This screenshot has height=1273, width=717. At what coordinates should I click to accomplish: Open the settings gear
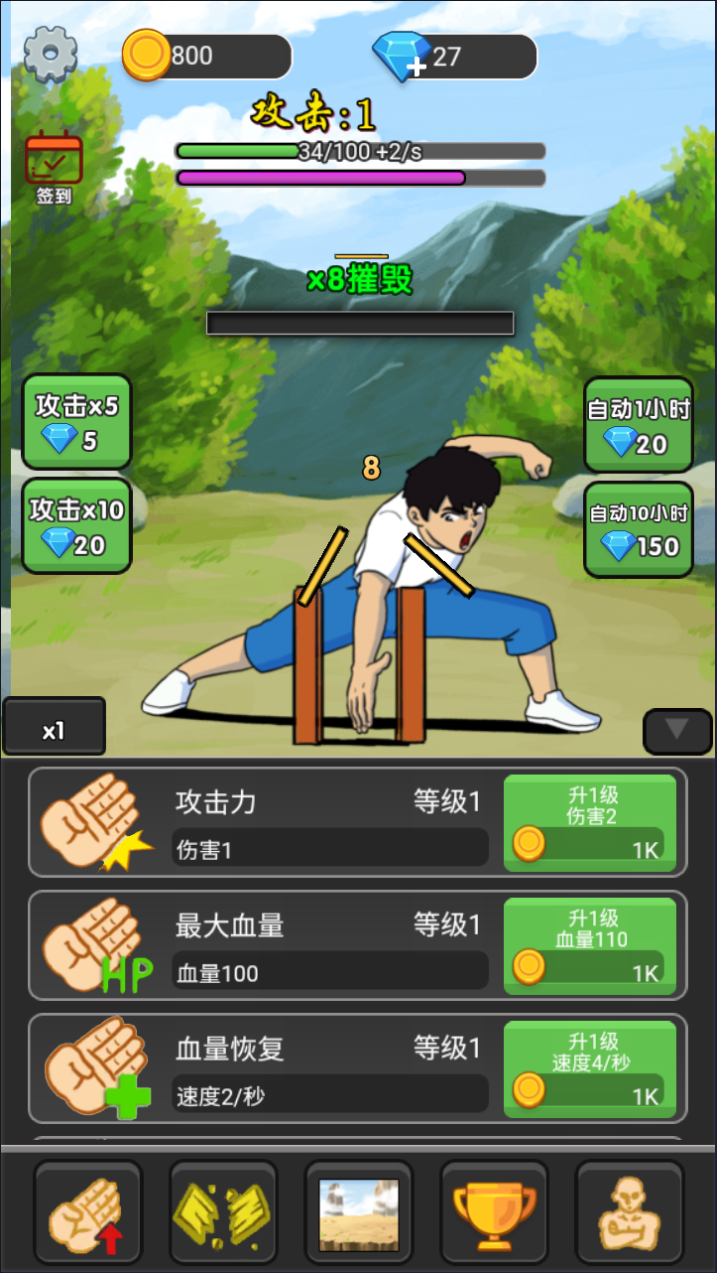point(50,55)
